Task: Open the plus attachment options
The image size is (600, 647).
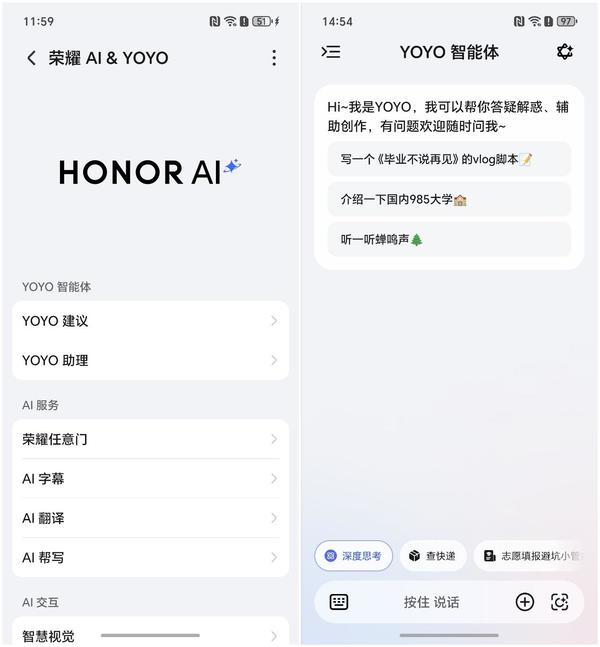Action: coord(525,602)
